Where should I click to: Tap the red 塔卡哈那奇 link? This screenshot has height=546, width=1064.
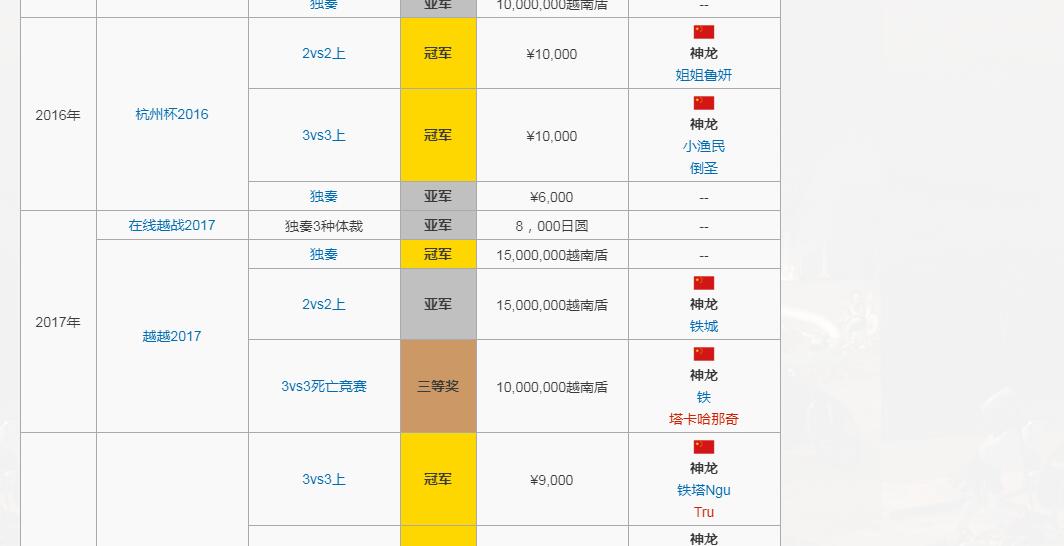pos(704,419)
